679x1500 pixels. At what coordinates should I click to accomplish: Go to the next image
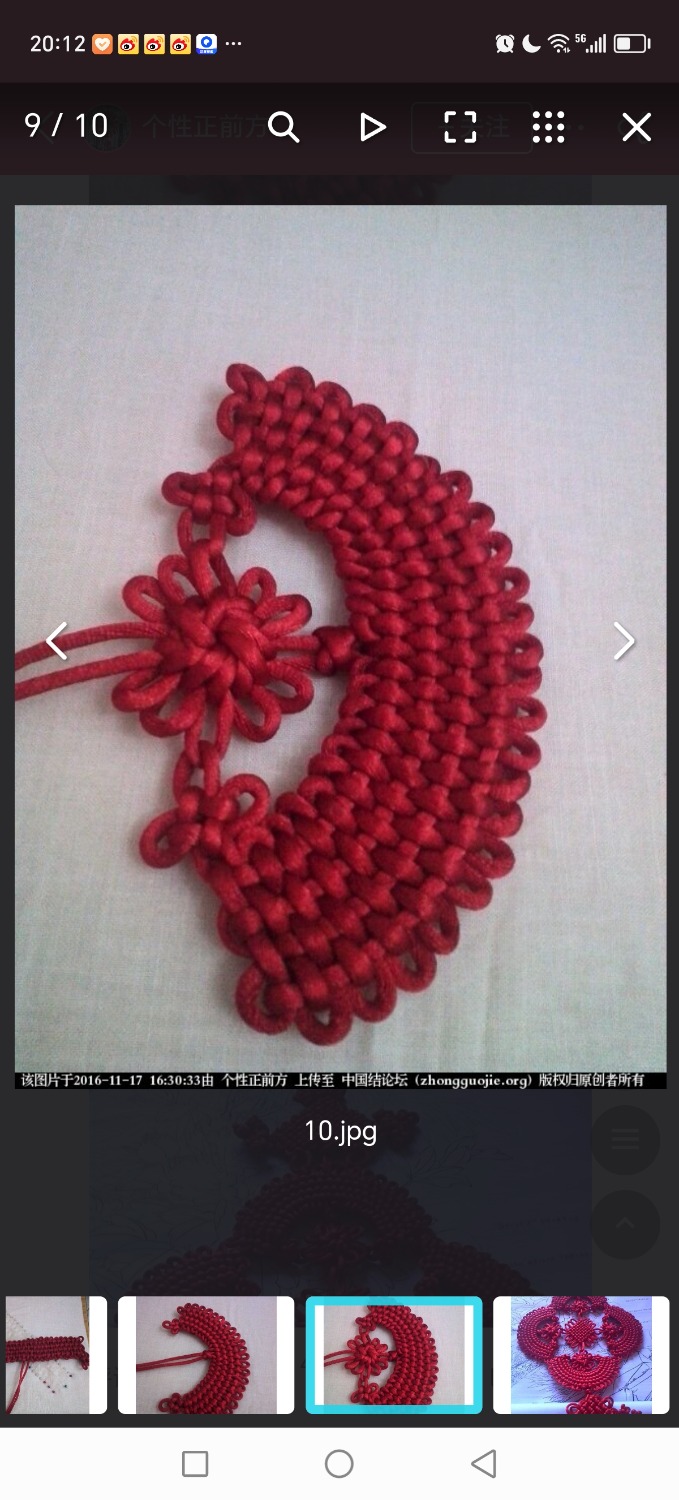coord(623,641)
